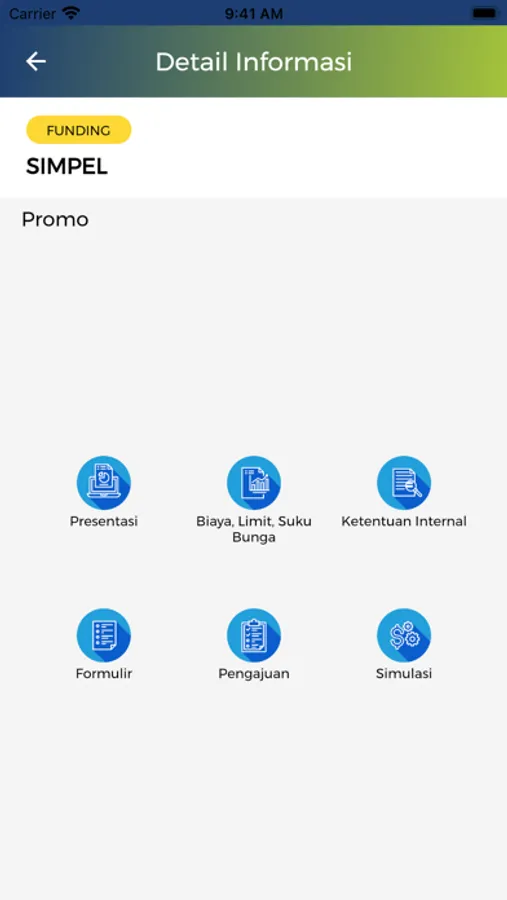507x900 pixels.
Task: Go back using the arrow icon
Action: [x=36, y=61]
